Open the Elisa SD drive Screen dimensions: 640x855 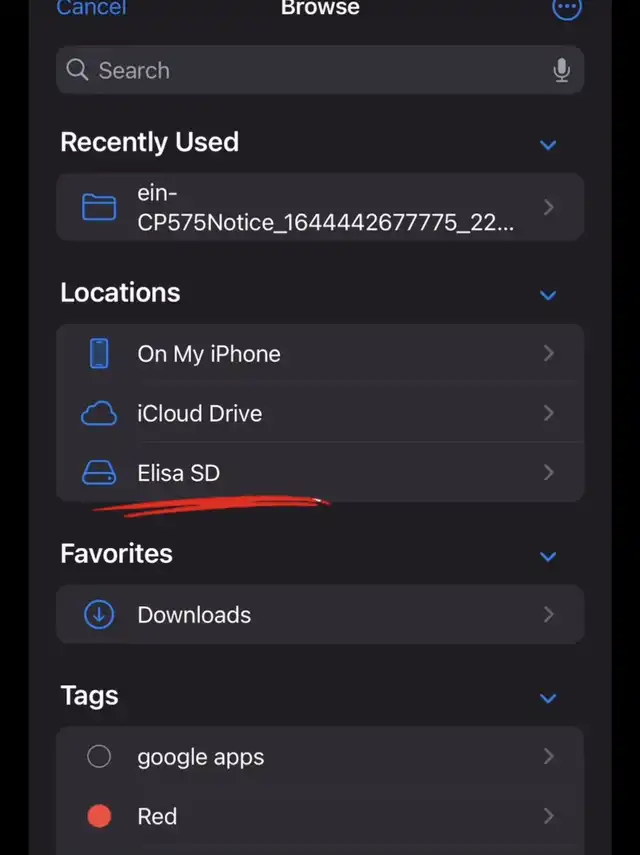(320, 473)
